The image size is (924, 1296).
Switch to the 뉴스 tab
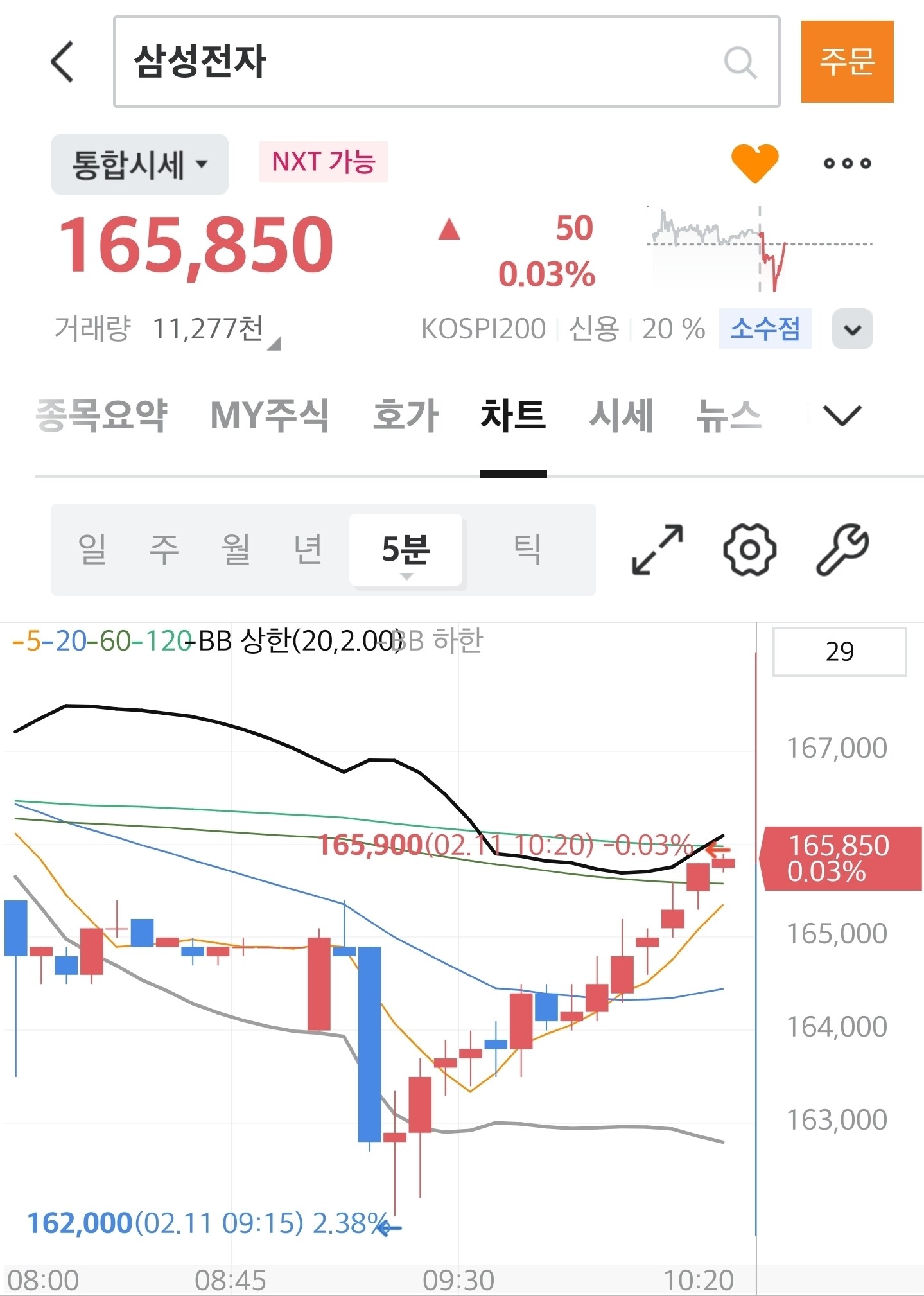[729, 415]
